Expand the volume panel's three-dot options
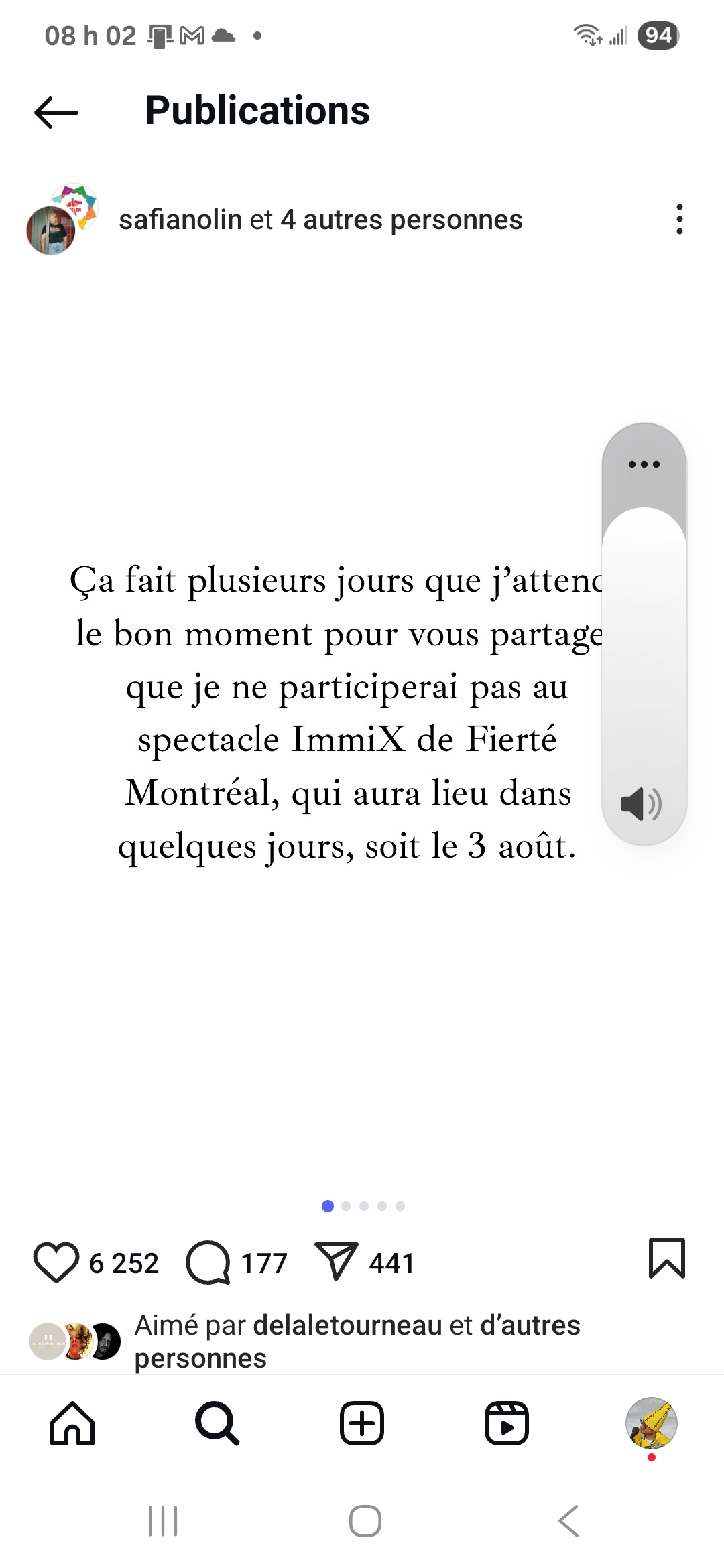This screenshot has height=1568, width=724. coord(644,464)
